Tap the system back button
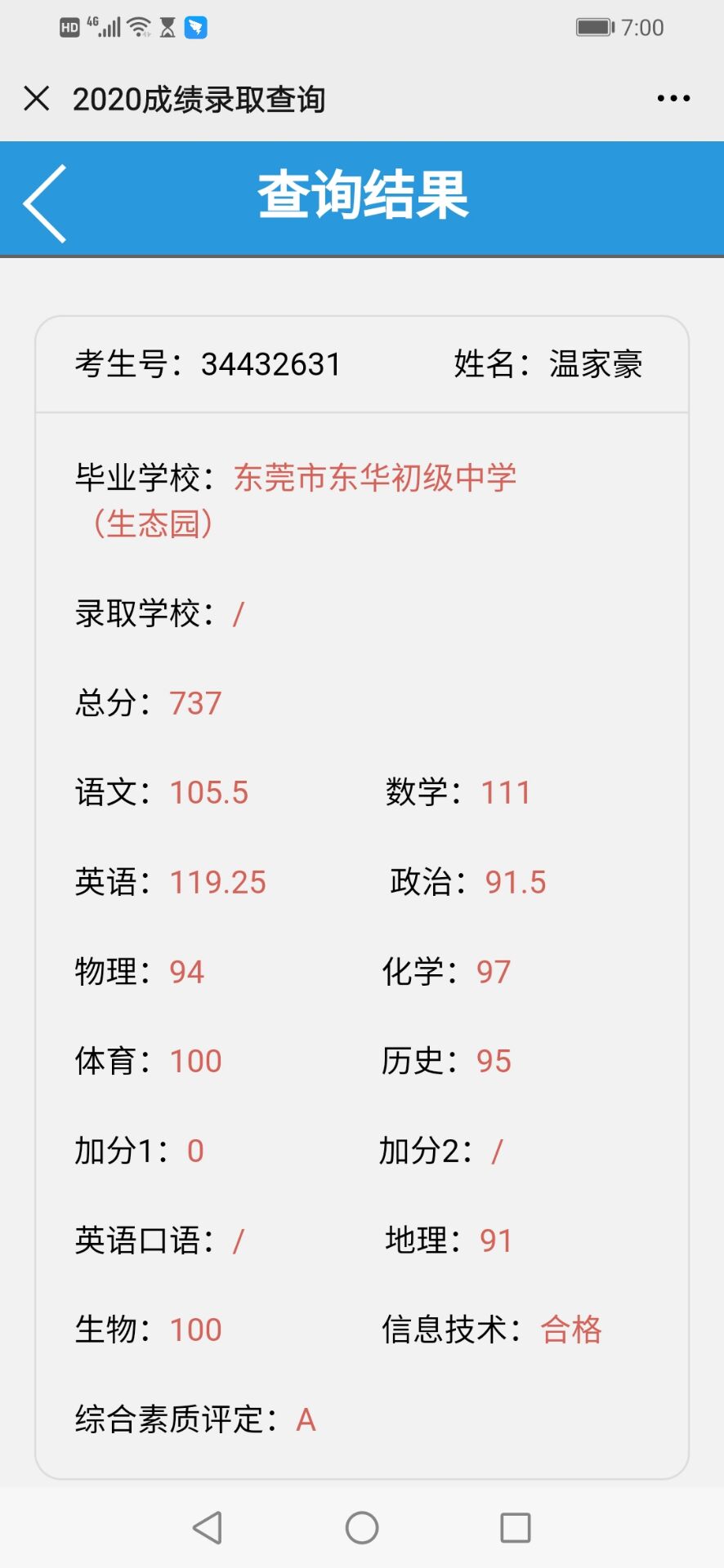724x1568 pixels. [208, 1527]
